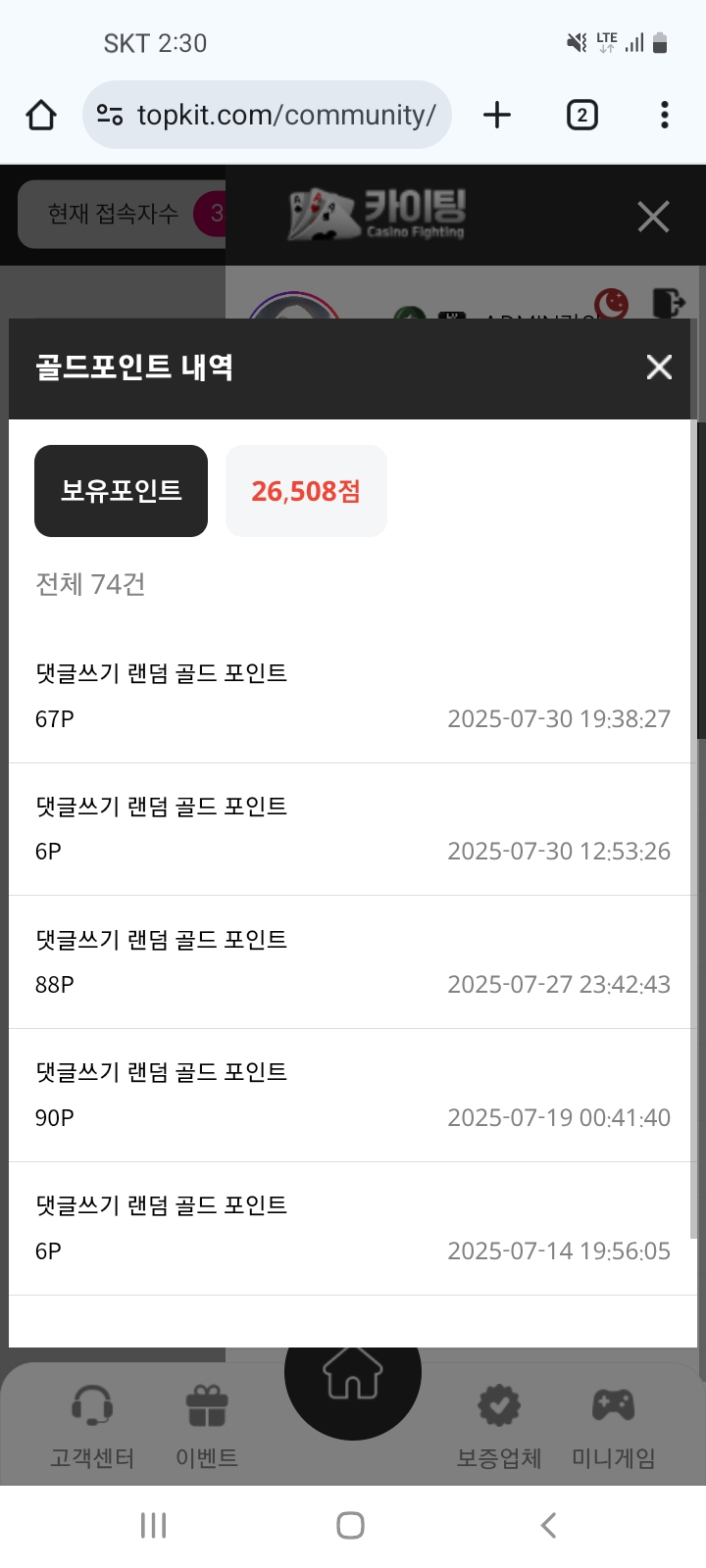Open the tab switcher showing 2
The width and height of the screenshot is (706, 1568).
(582, 115)
